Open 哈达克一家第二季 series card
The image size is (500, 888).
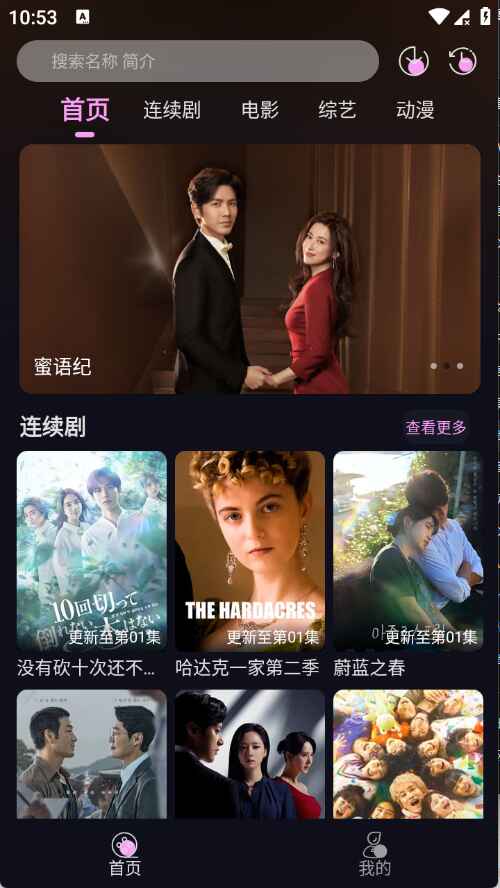250,564
